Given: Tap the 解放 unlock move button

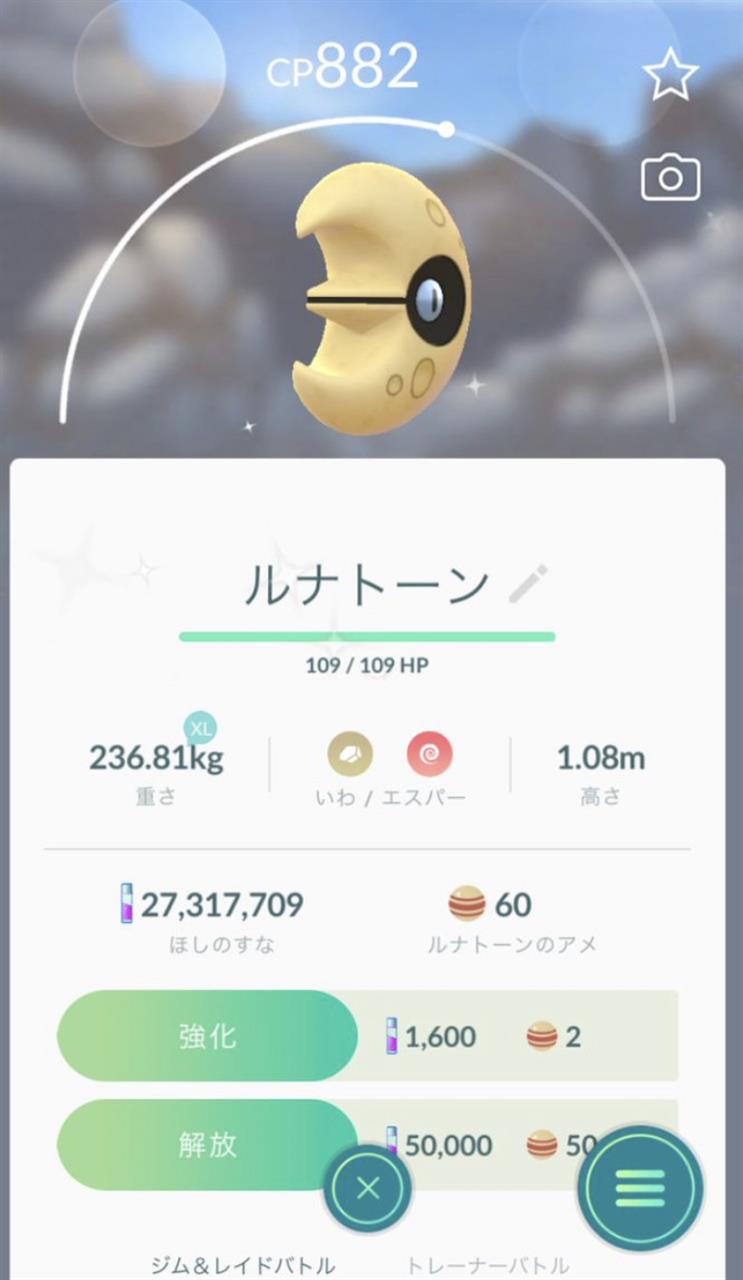Looking at the screenshot, I should pyautogui.click(x=207, y=1145).
